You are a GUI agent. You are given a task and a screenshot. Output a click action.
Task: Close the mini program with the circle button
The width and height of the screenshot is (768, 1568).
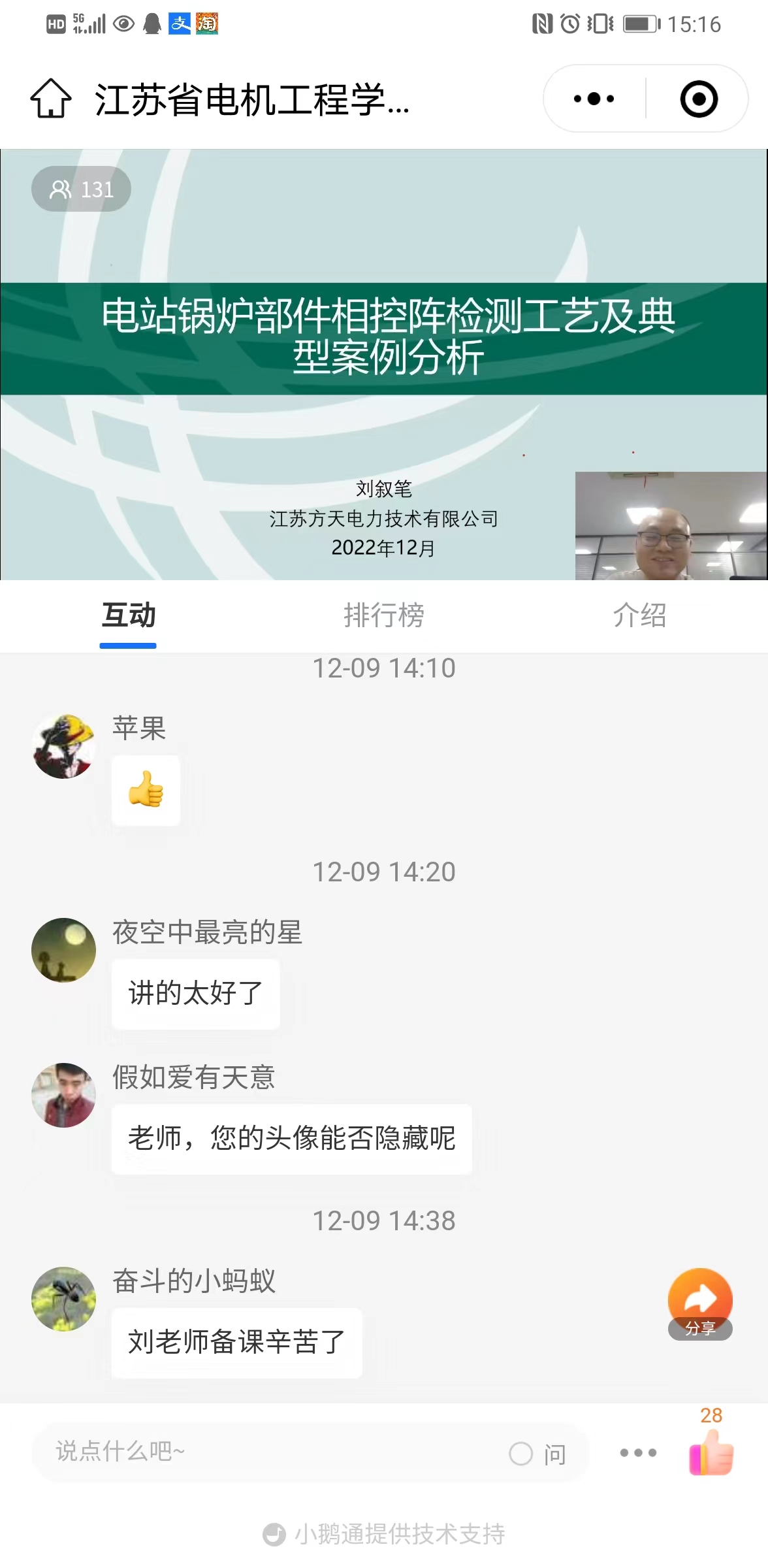coord(698,99)
